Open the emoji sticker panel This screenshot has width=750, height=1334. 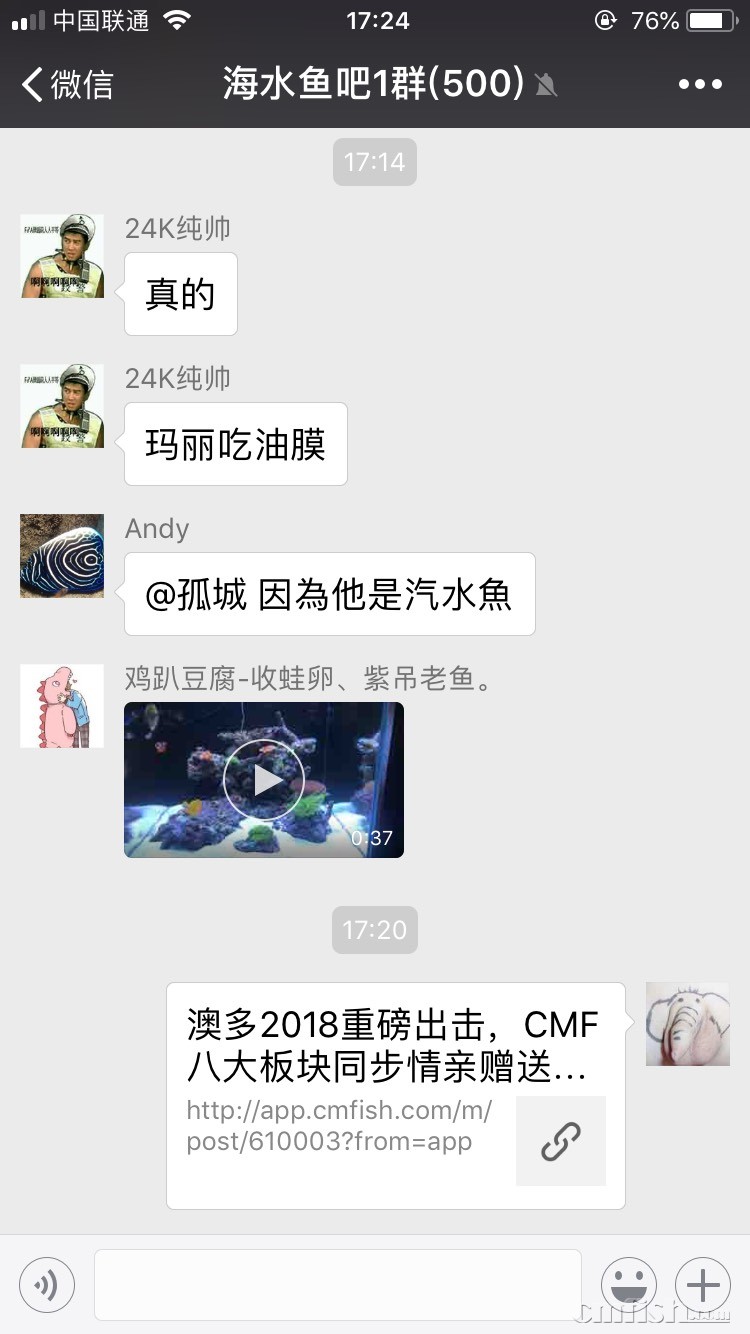[628, 1284]
